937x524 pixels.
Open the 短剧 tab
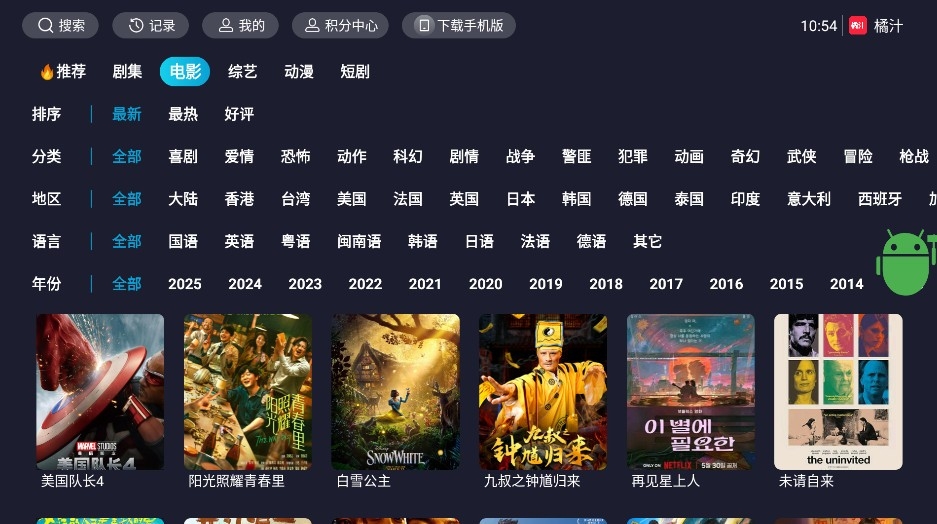(x=355, y=72)
